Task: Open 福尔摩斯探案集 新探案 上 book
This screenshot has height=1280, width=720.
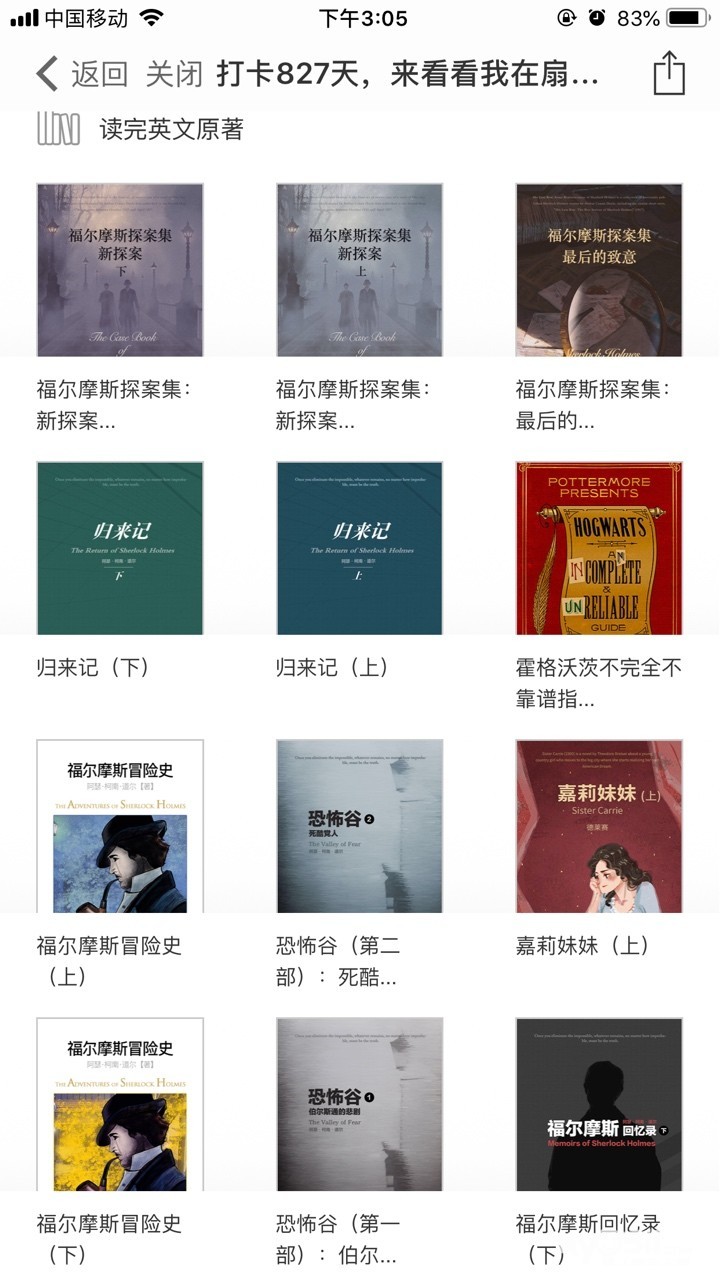Action: pyautogui.click(x=360, y=270)
